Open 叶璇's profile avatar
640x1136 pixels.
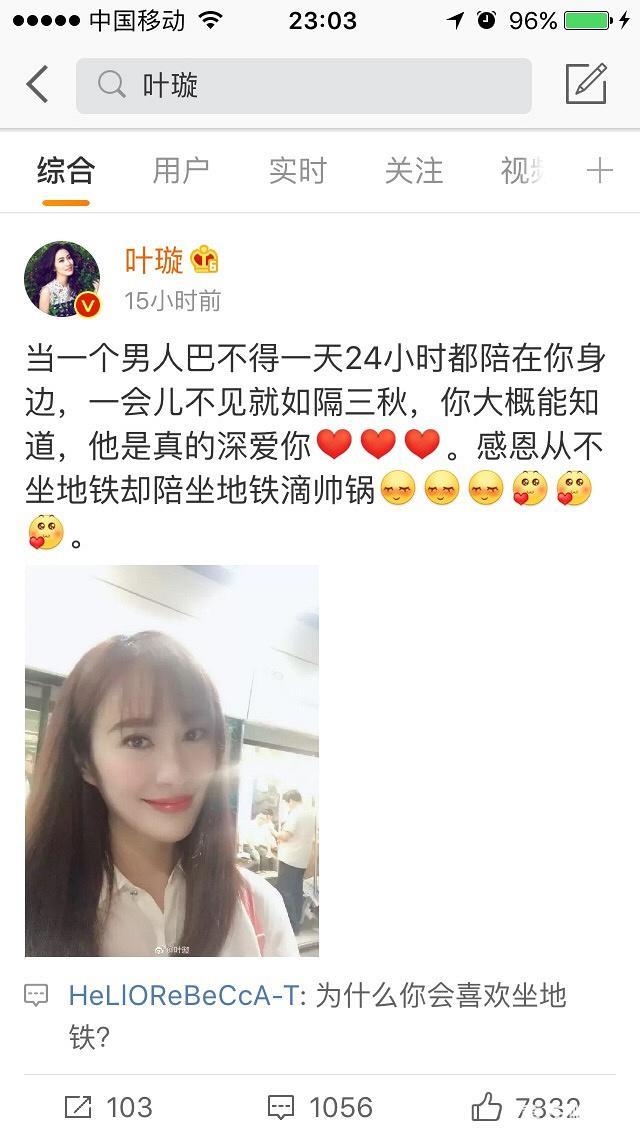pyautogui.click(x=62, y=279)
